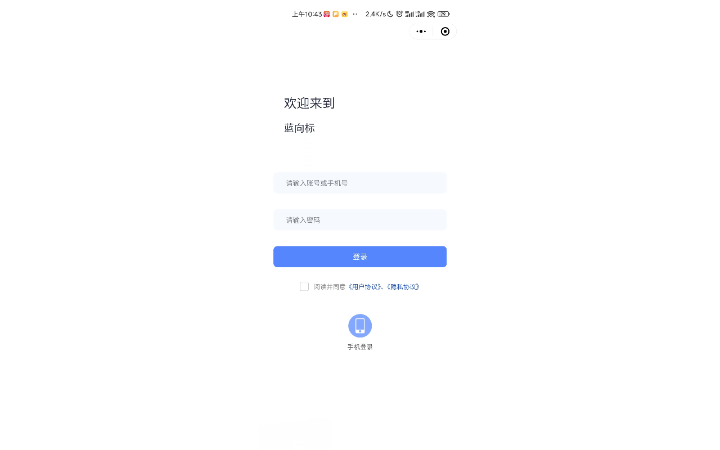Open the 隐私协议 privacy policy link
The width and height of the screenshot is (720, 450).
403,287
